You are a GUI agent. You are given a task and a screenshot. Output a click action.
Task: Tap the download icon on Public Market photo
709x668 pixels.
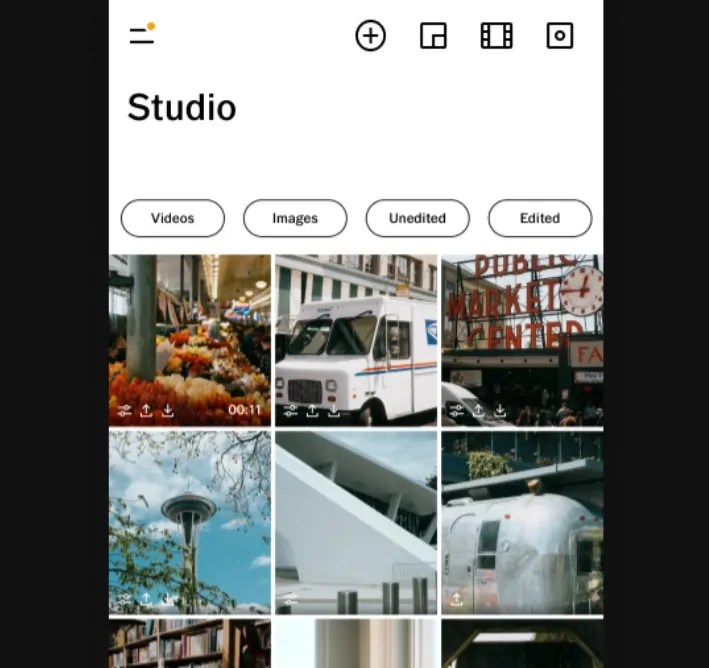pyautogui.click(x=500, y=411)
